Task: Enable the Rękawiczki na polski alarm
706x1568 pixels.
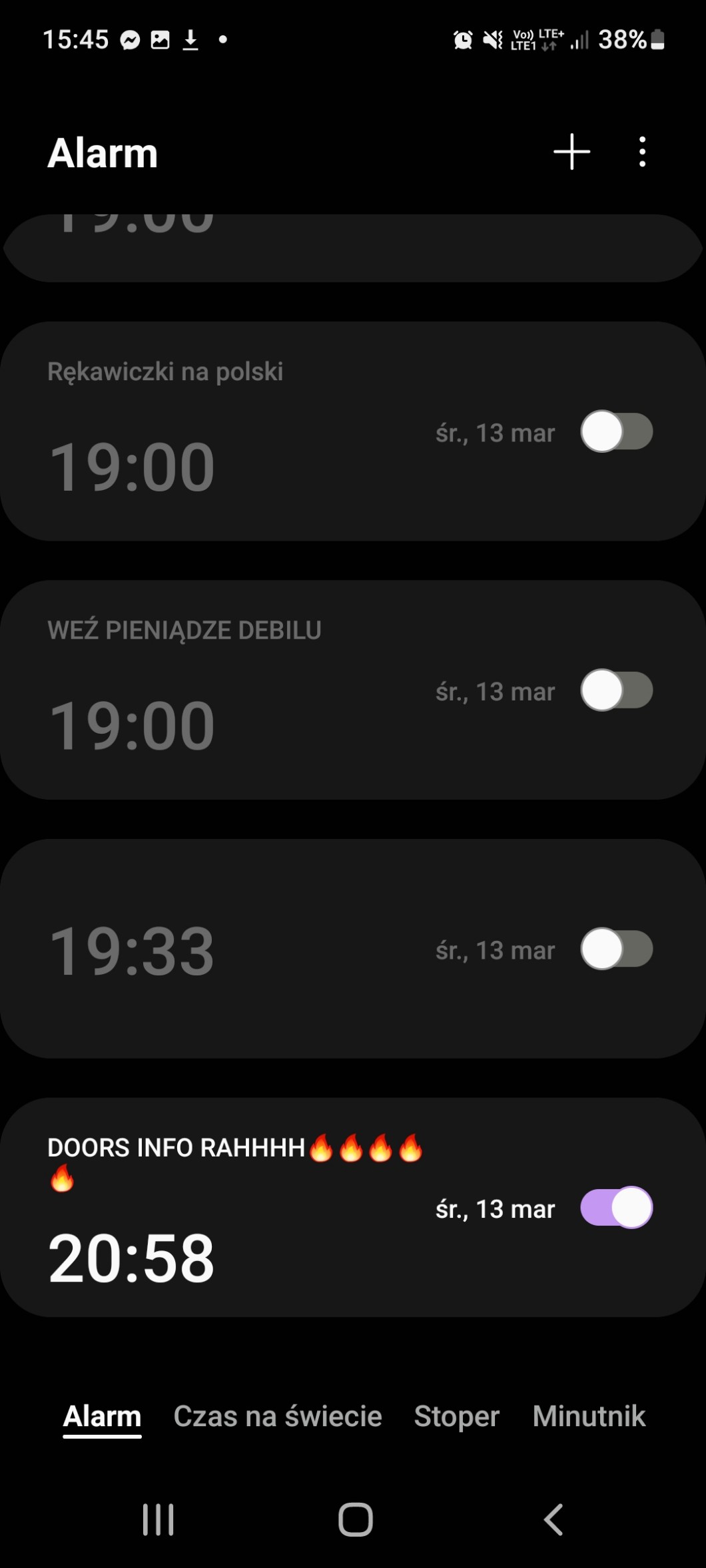Action: pyautogui.click(x=616, y=431)
